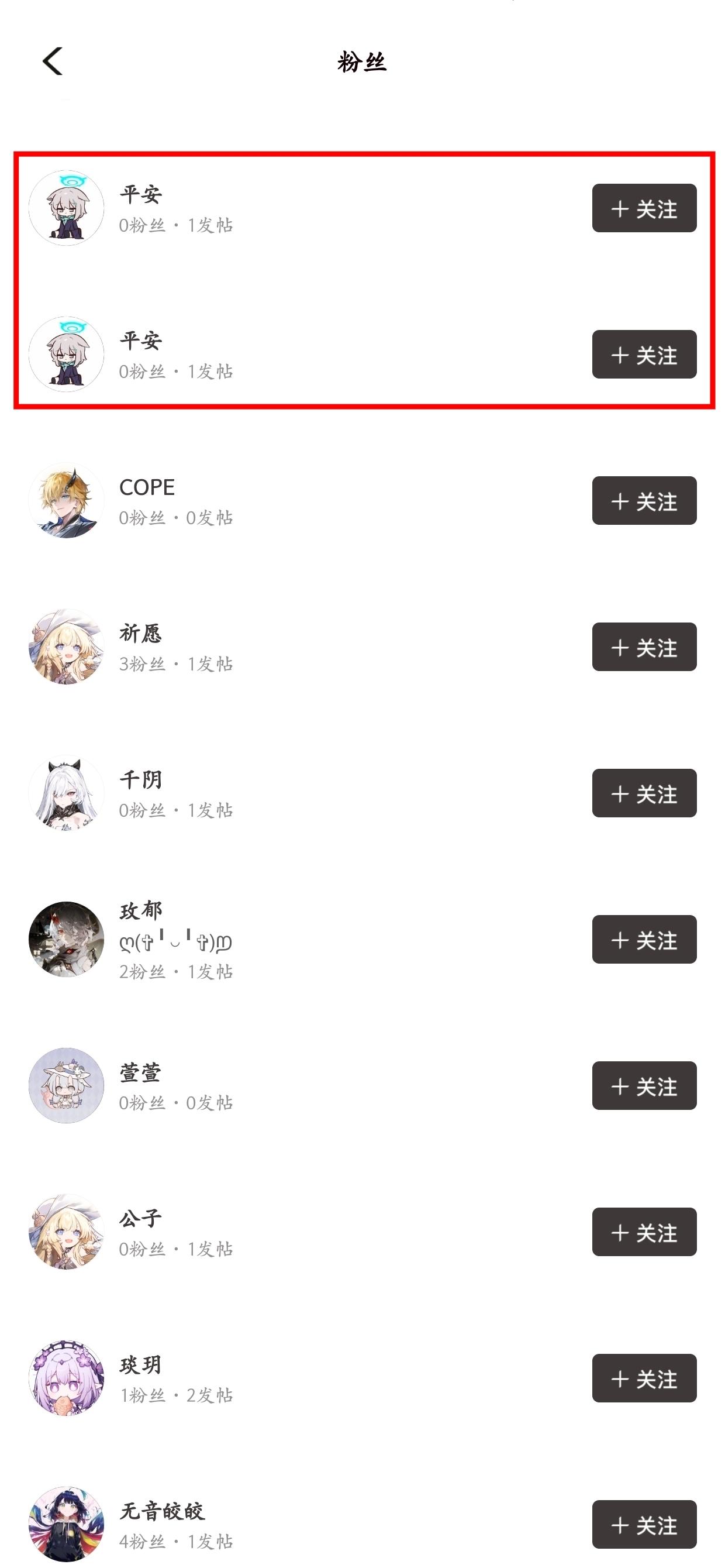
Task: Tap 关注 next to 祈愿
Action: coord(644,647)
